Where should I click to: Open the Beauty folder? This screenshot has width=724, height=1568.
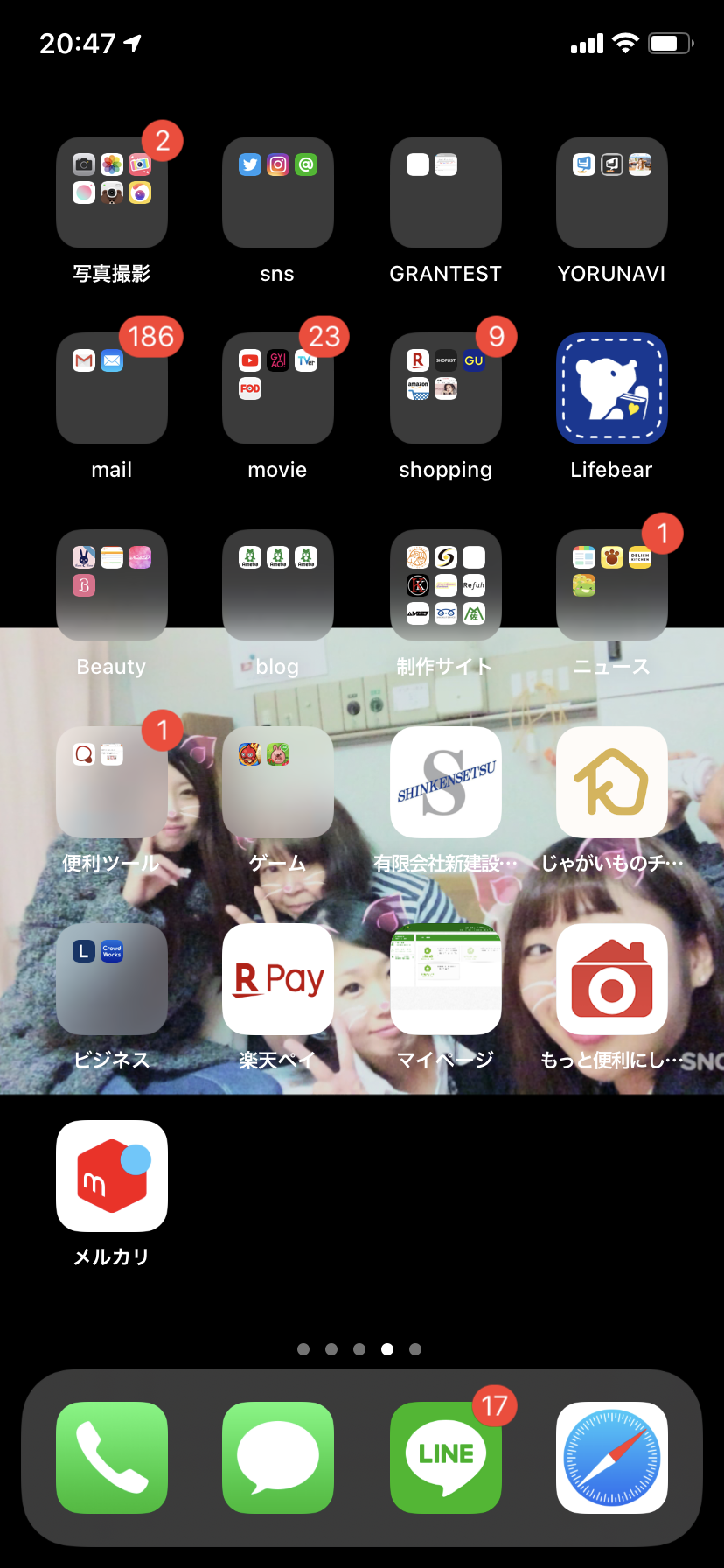click(x=112, y=585)
